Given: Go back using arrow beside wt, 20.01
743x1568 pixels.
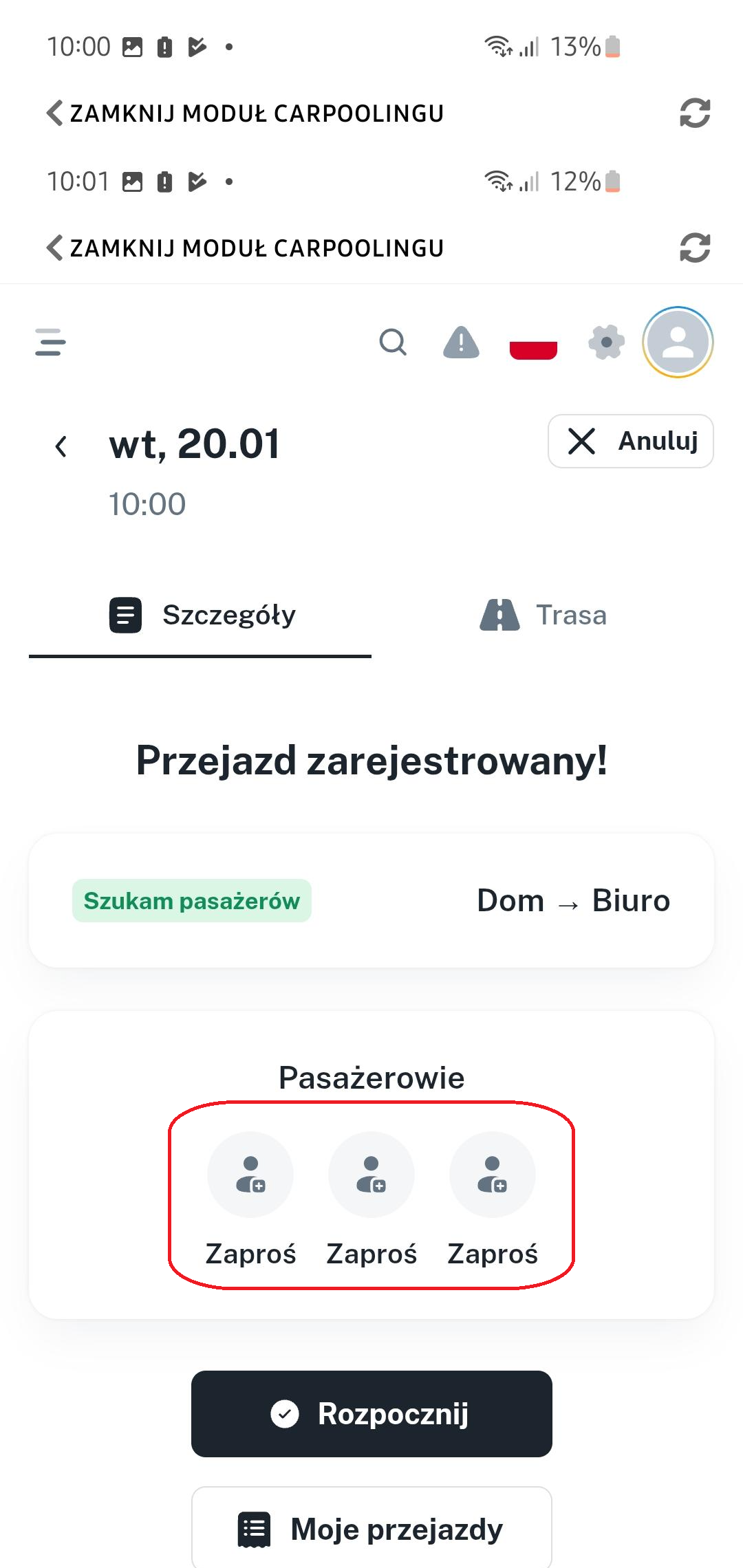Looking at the screenshot, I should point(61,446).
